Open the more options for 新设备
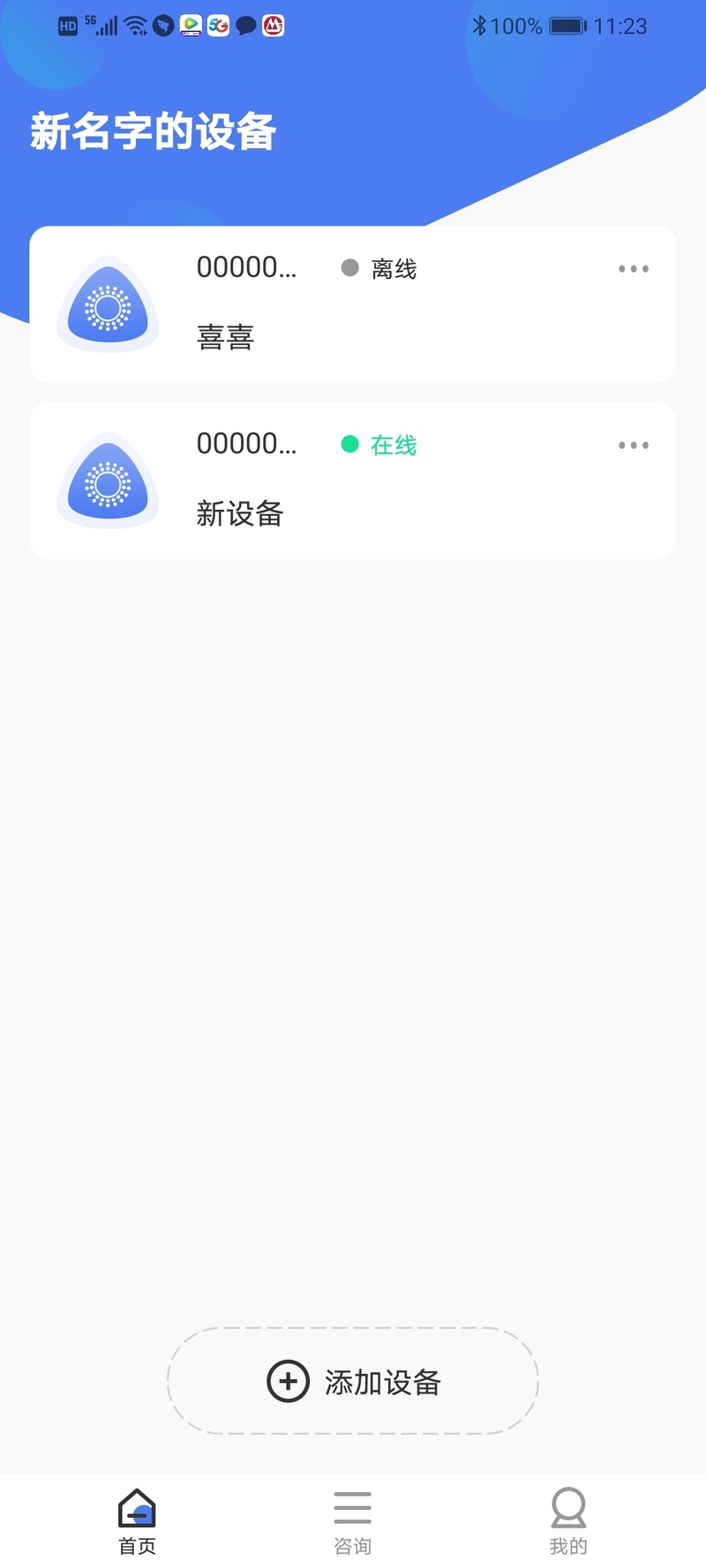 point(634,445)
